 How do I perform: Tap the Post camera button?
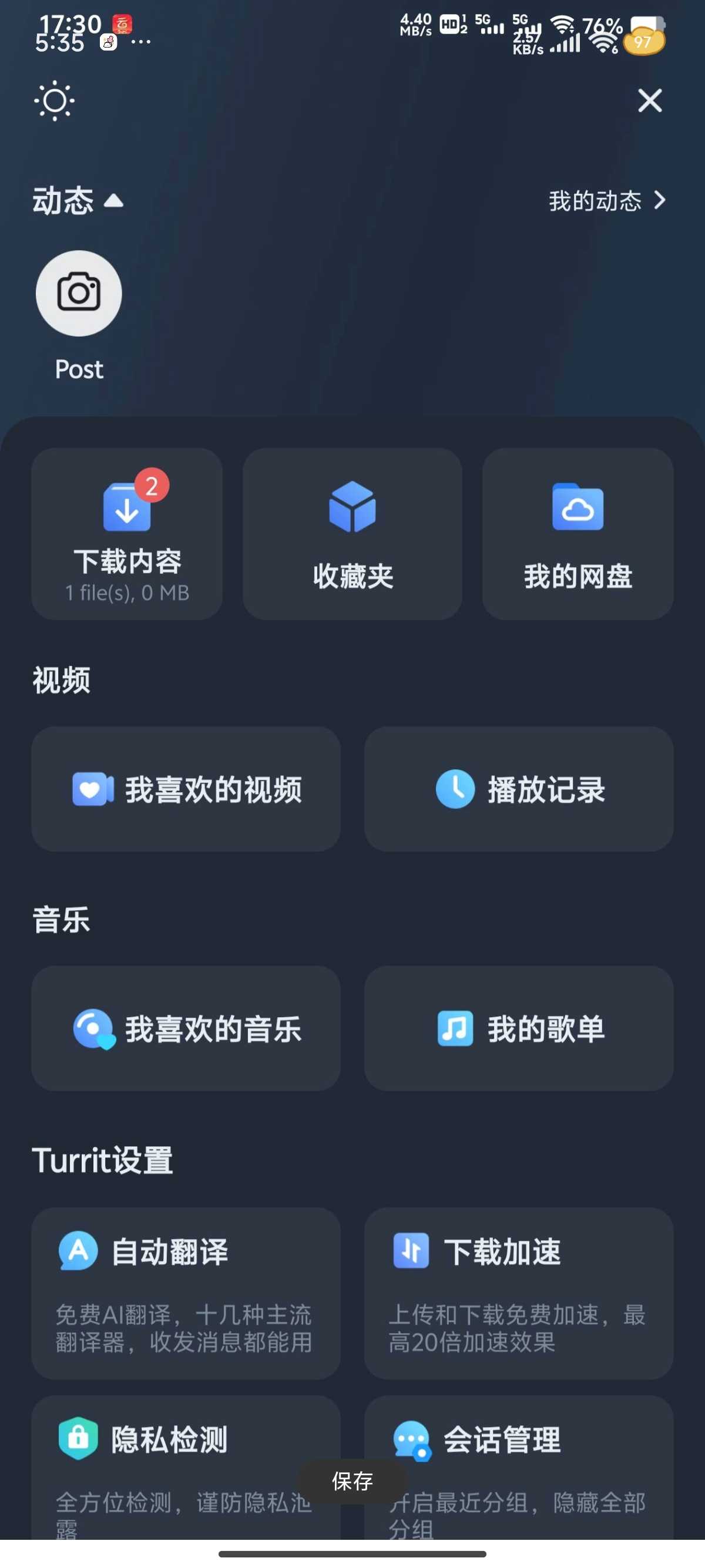[79, 294]
